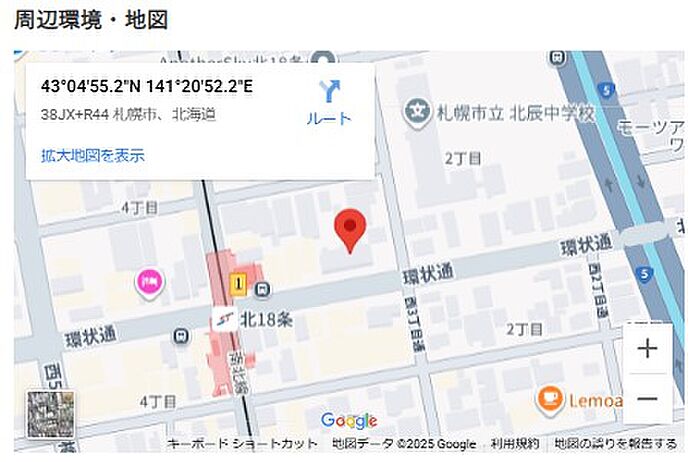Report a map error via 地図の誤りを報告する

(615, 444)
